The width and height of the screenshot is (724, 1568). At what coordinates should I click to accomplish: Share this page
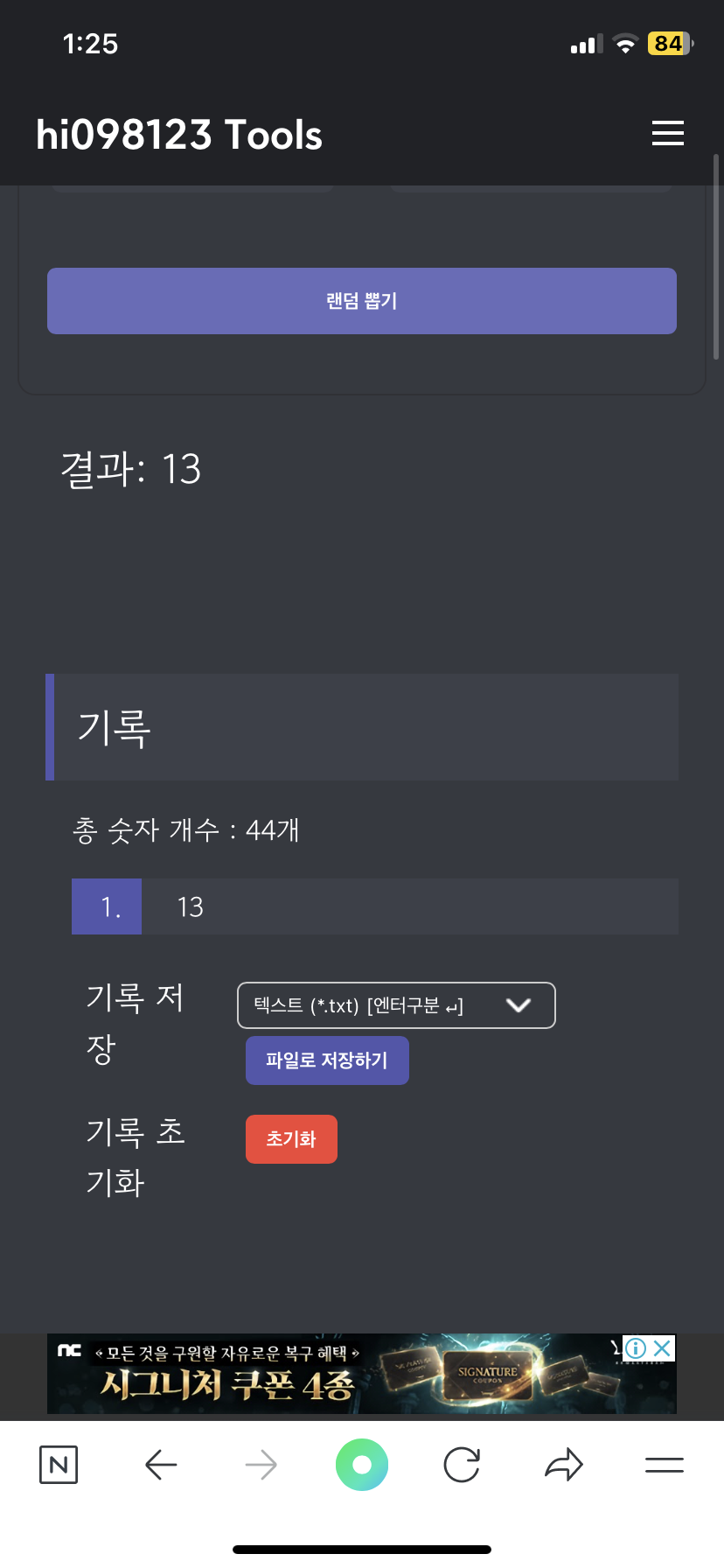click(x=564, y=1465)
